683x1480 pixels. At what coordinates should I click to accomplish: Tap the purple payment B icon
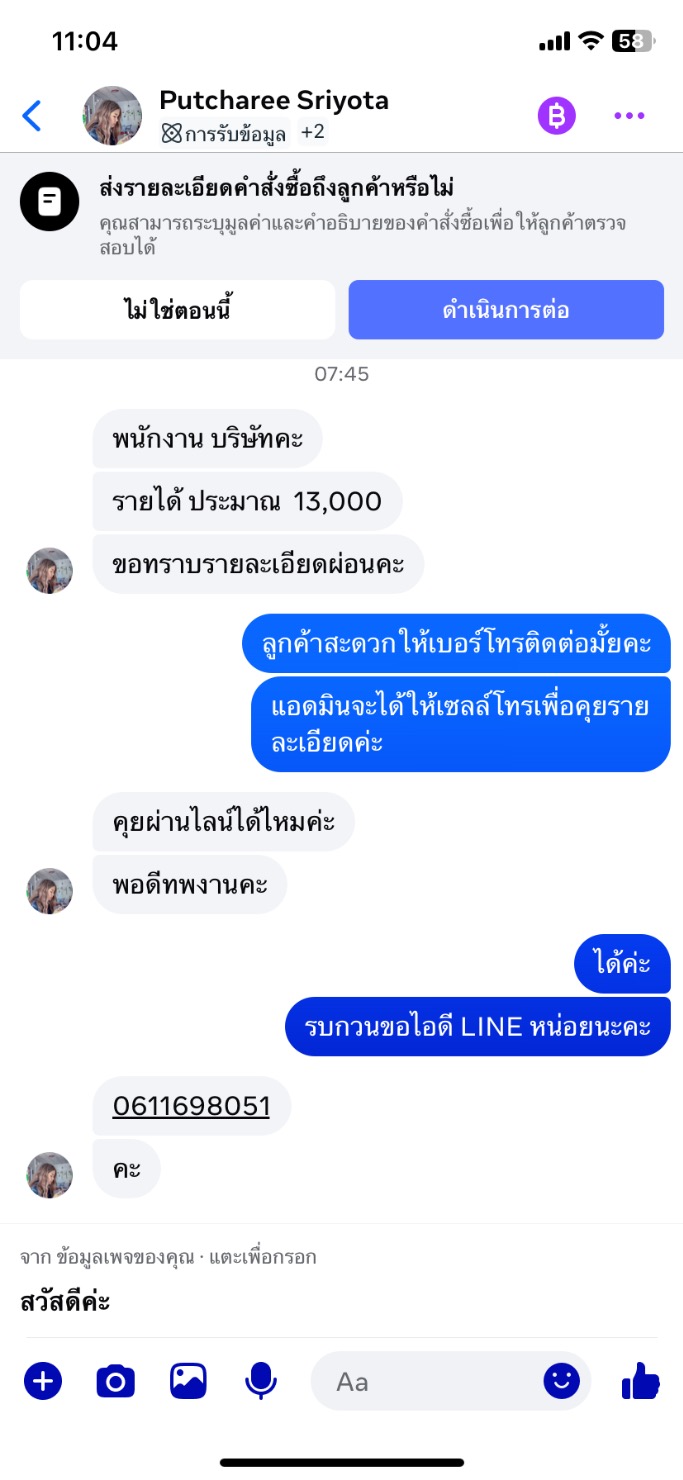[x=557, y=116]
